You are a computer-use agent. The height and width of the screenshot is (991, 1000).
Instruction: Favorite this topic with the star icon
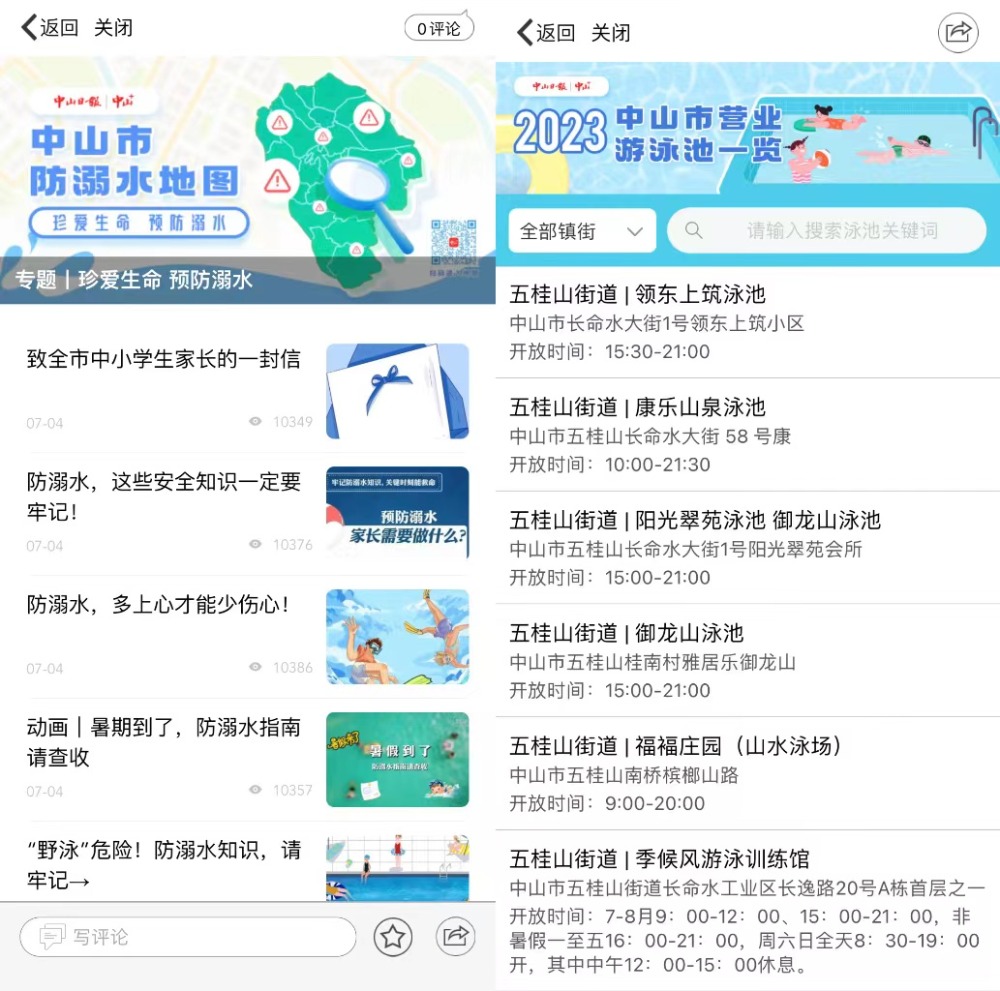coord(393,937)
